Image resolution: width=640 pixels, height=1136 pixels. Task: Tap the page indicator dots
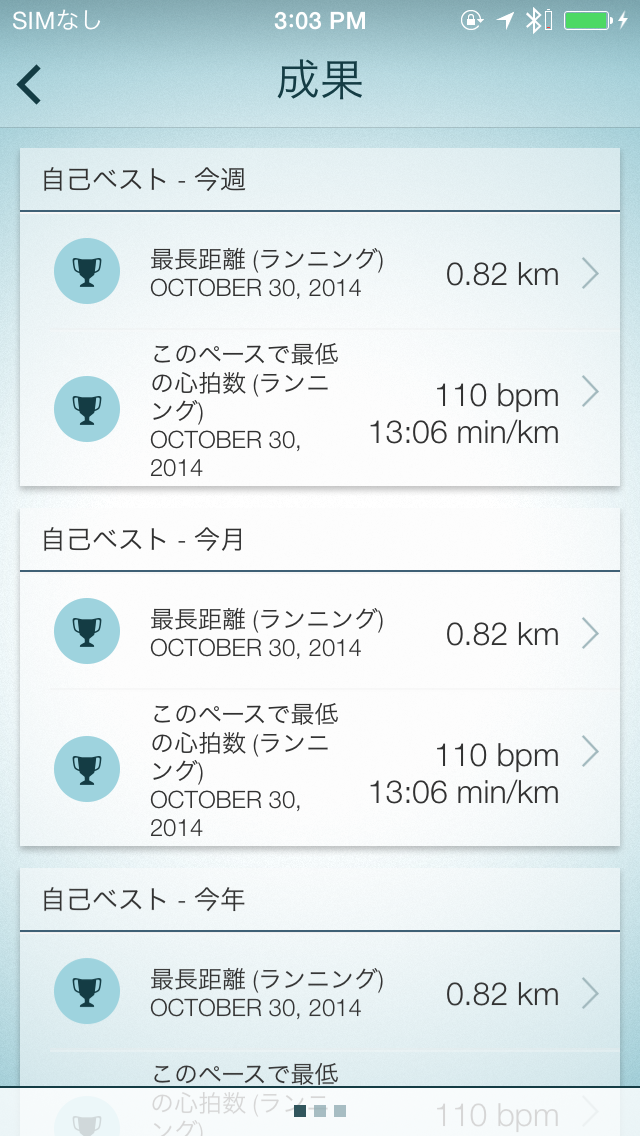click(320, 1111)
